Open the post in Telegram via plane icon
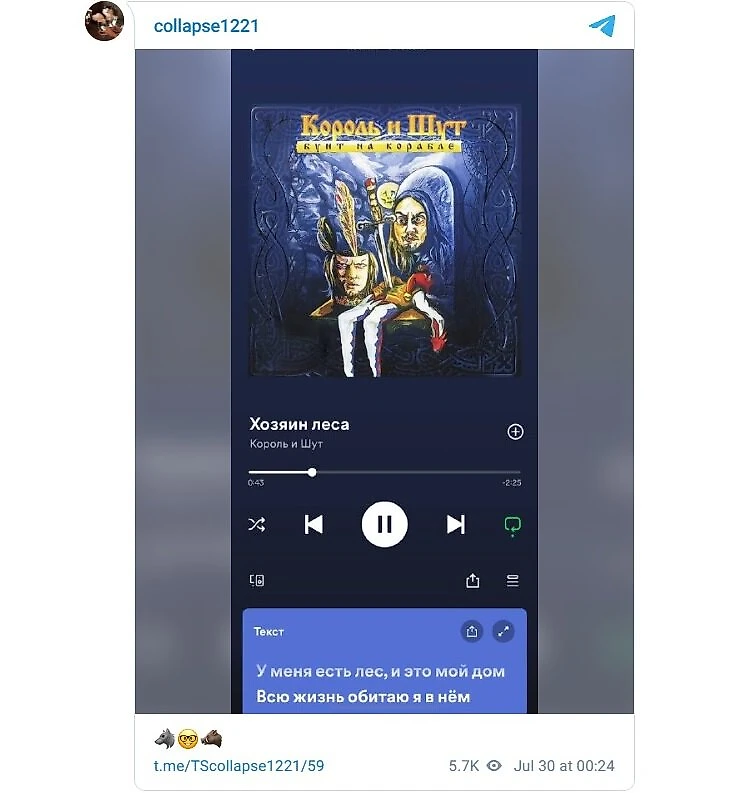This screenshot has height=793, width=730. [601, 26]
